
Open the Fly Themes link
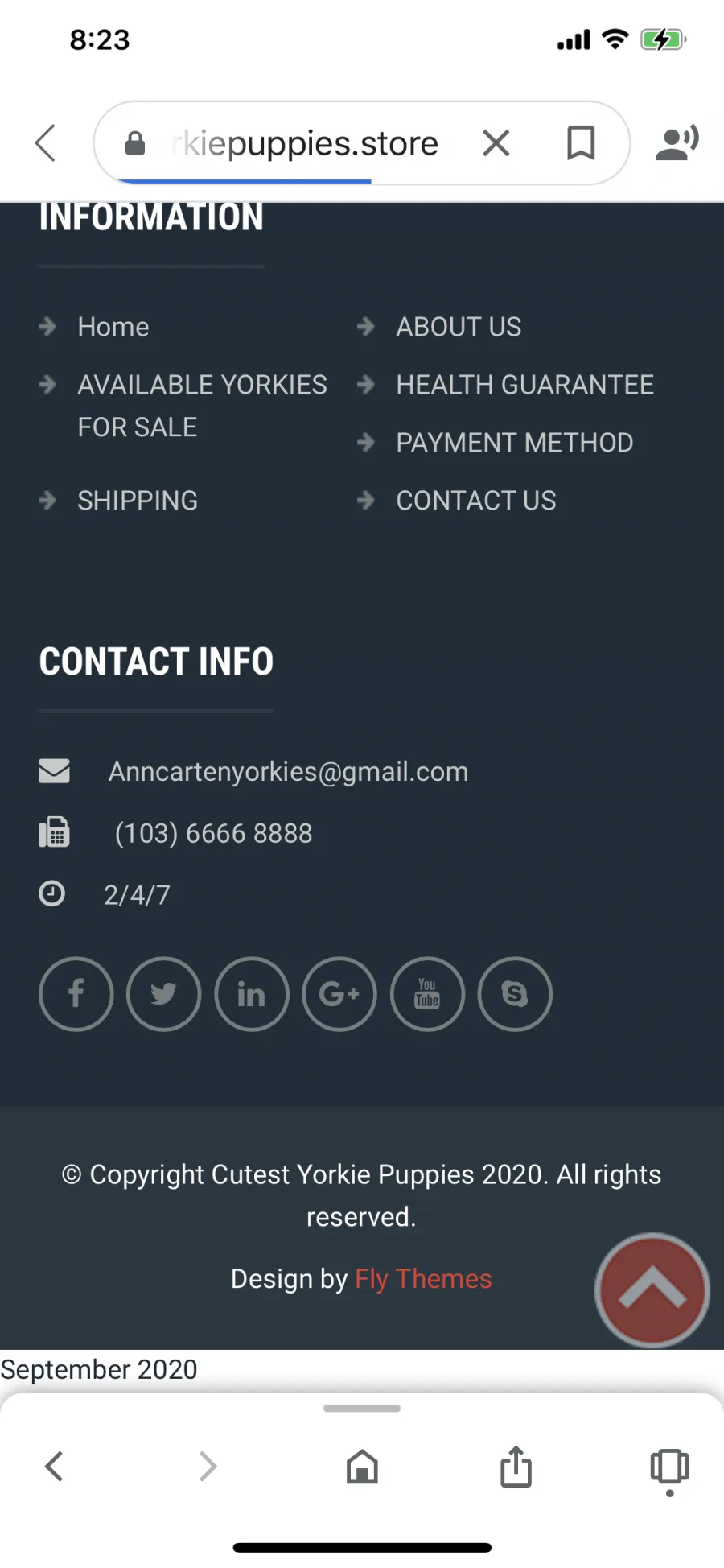(423, 1279)
